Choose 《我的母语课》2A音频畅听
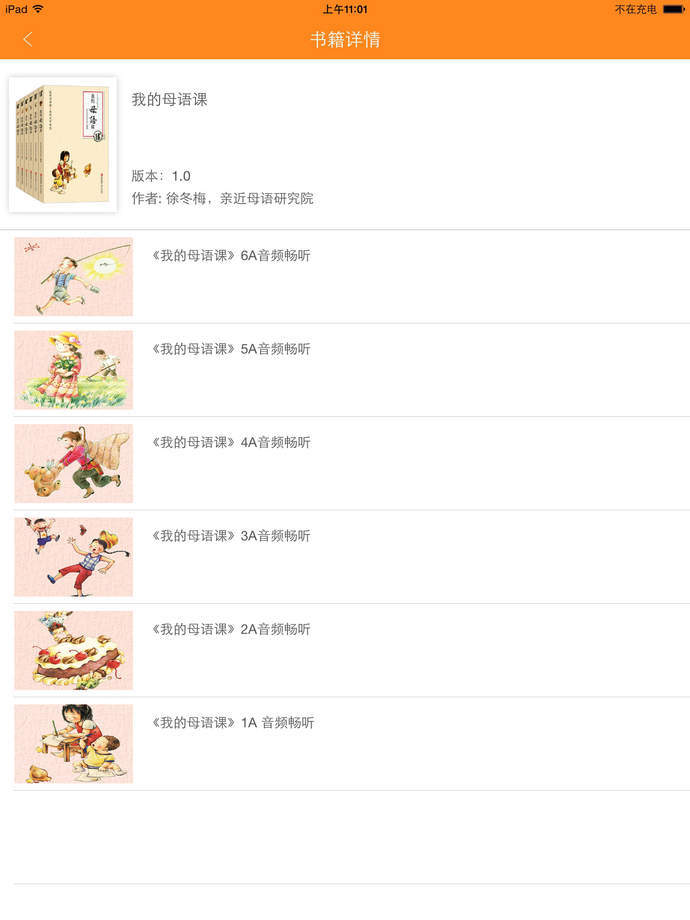 tap(231, 629)
